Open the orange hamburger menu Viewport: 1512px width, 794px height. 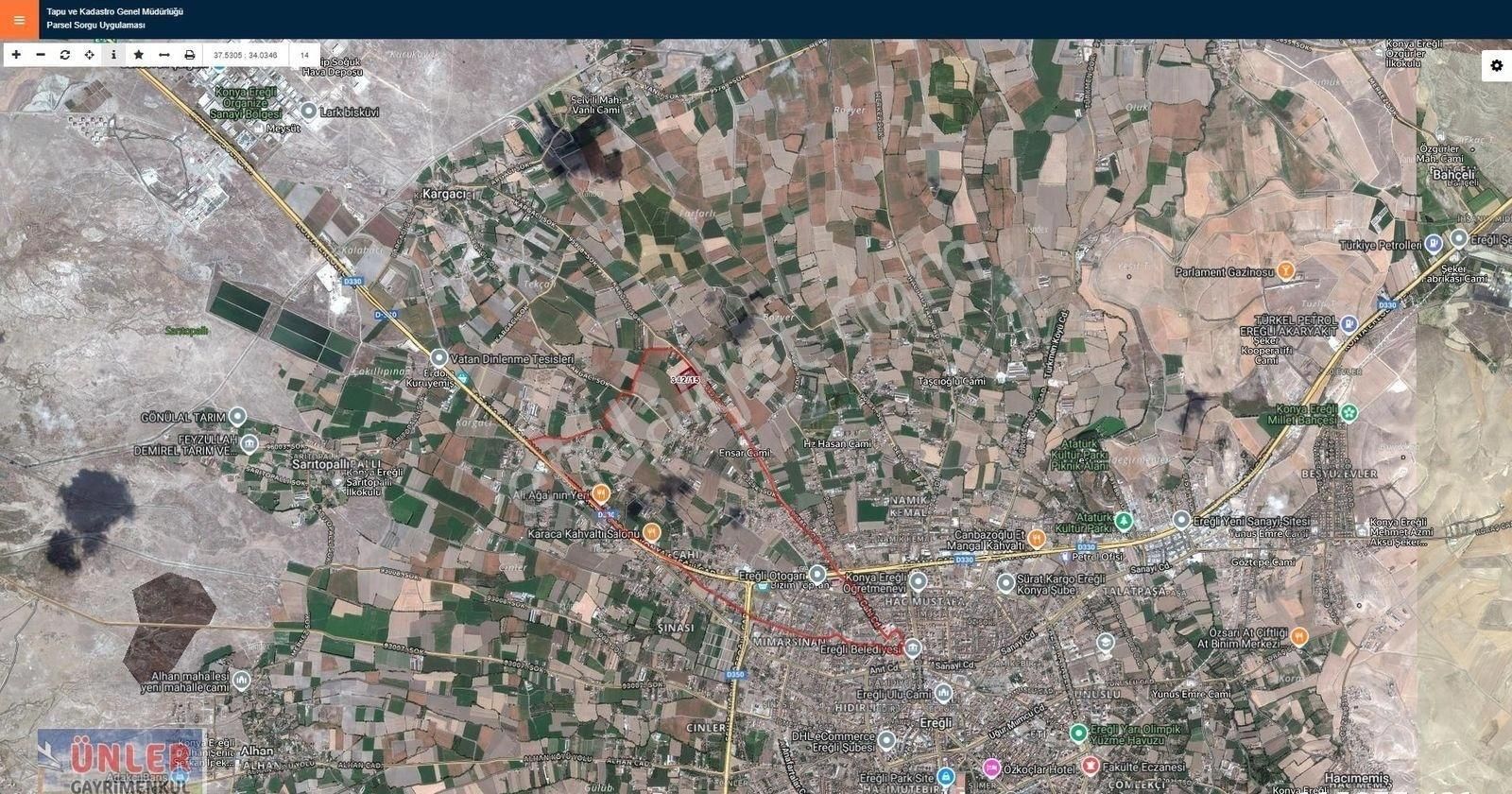19,19
